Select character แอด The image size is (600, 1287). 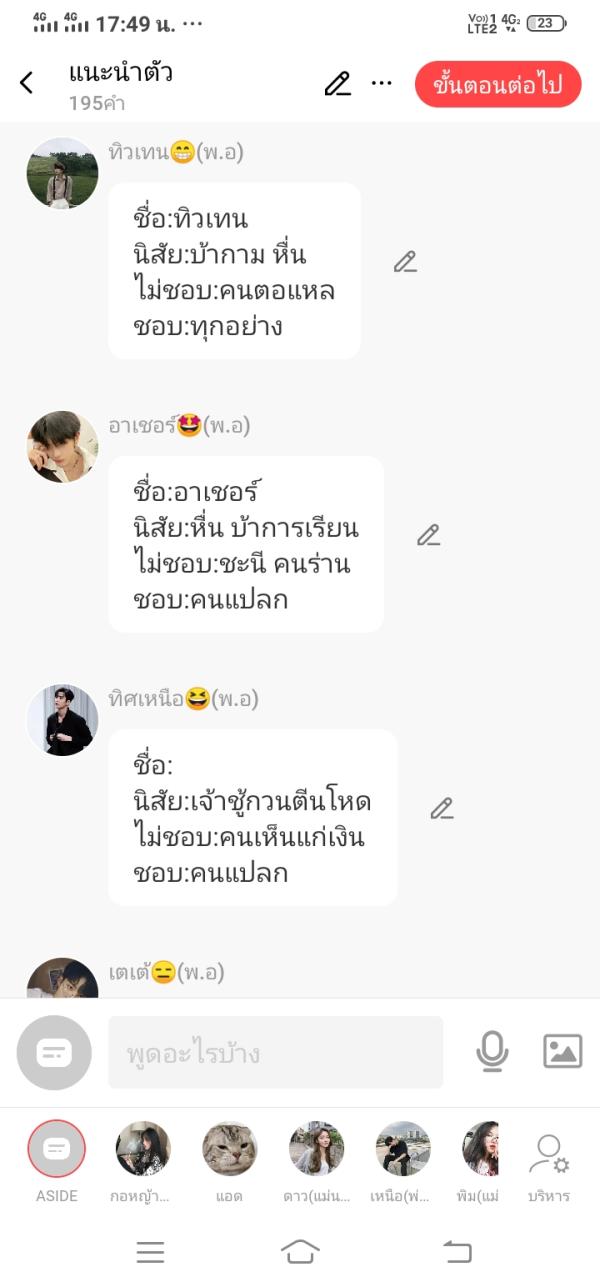pos(229,1149)
